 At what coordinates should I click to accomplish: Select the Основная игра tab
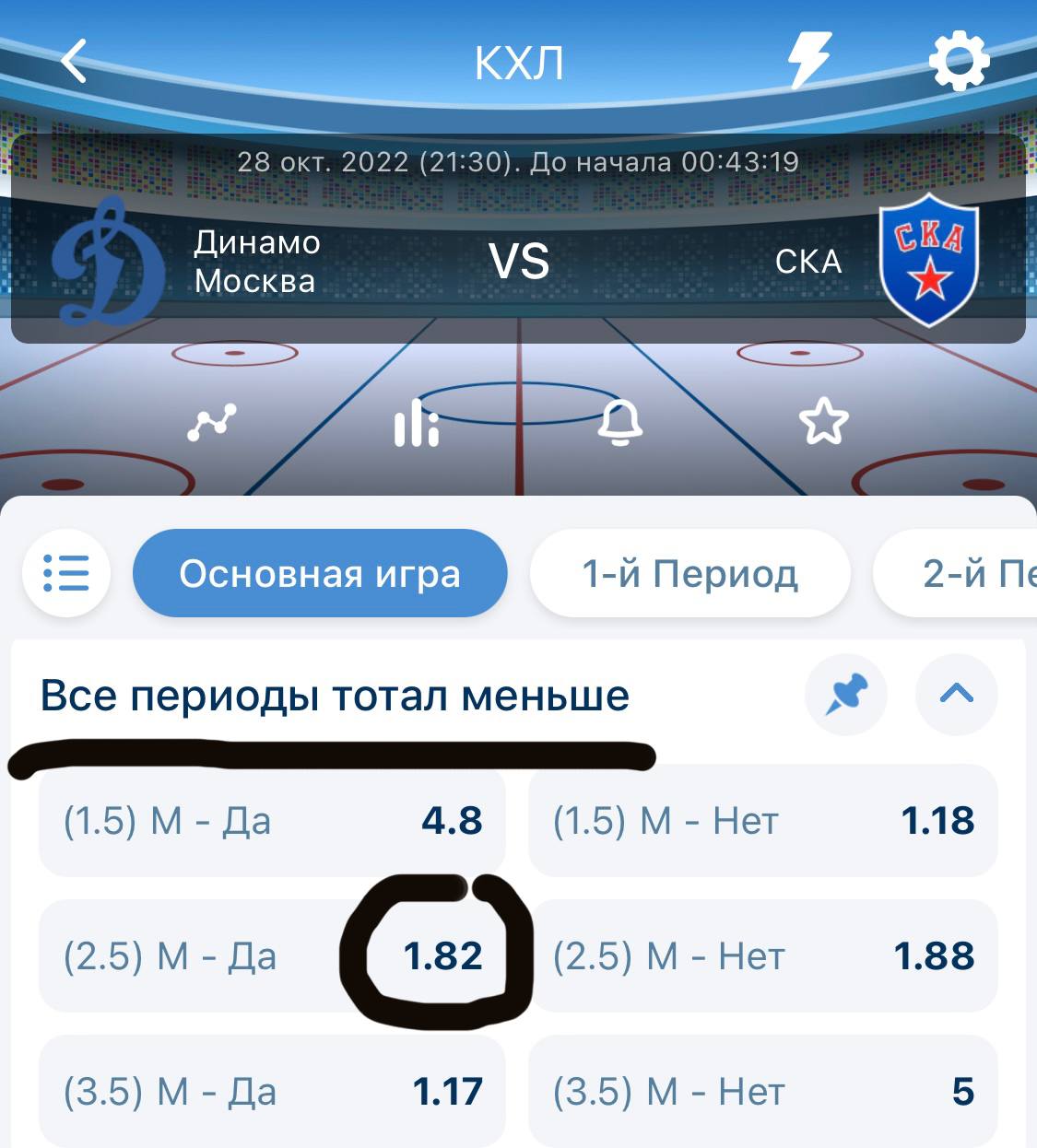pos(320,573)
